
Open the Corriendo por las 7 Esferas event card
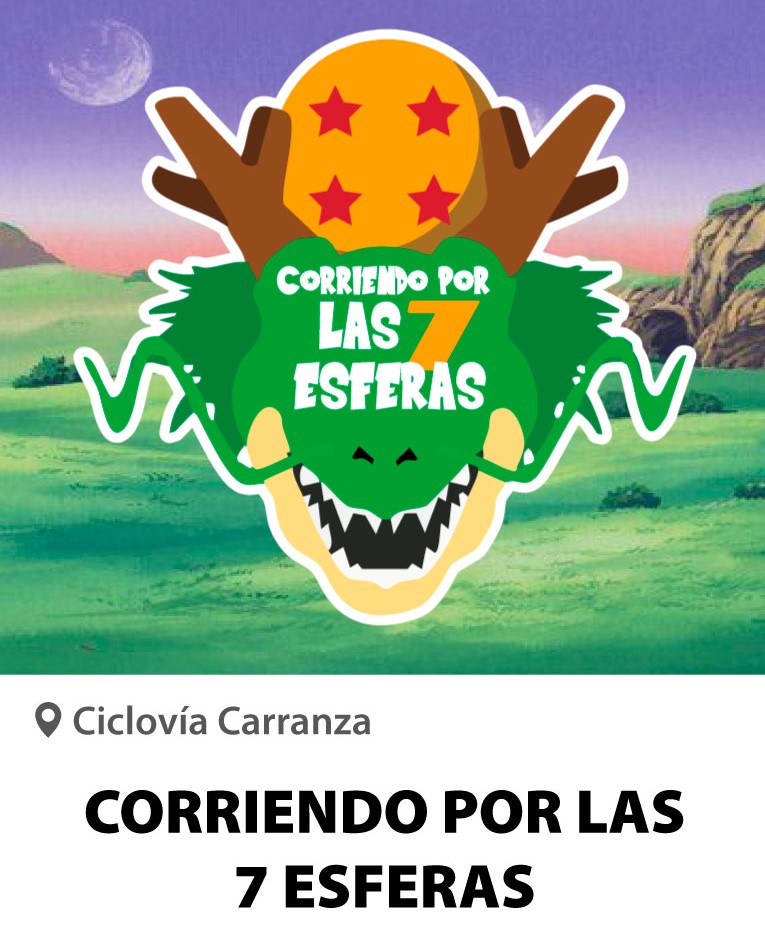pyautogui.click(x=384, y=848)
